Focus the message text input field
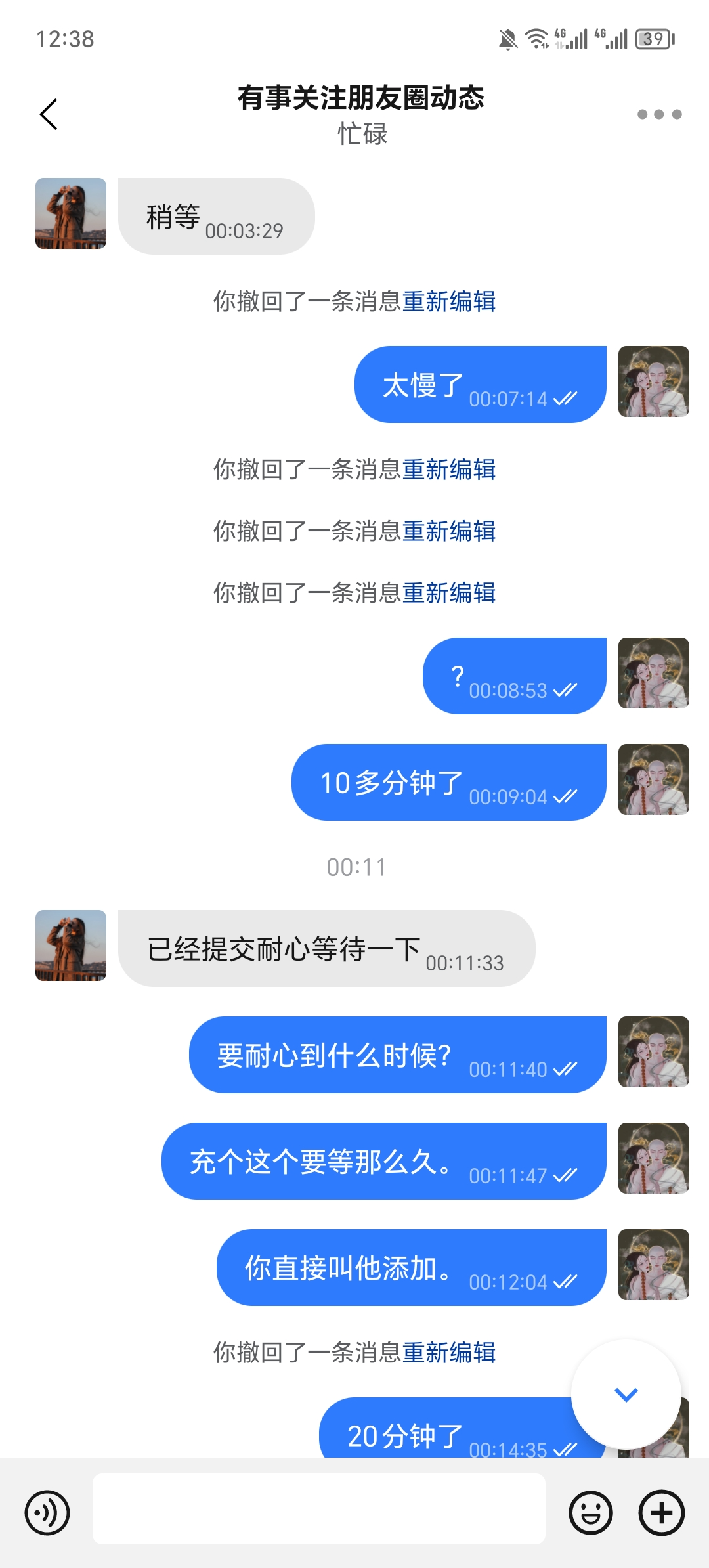The height and width of the screenshot is (1568, 709). (318, 1509)
